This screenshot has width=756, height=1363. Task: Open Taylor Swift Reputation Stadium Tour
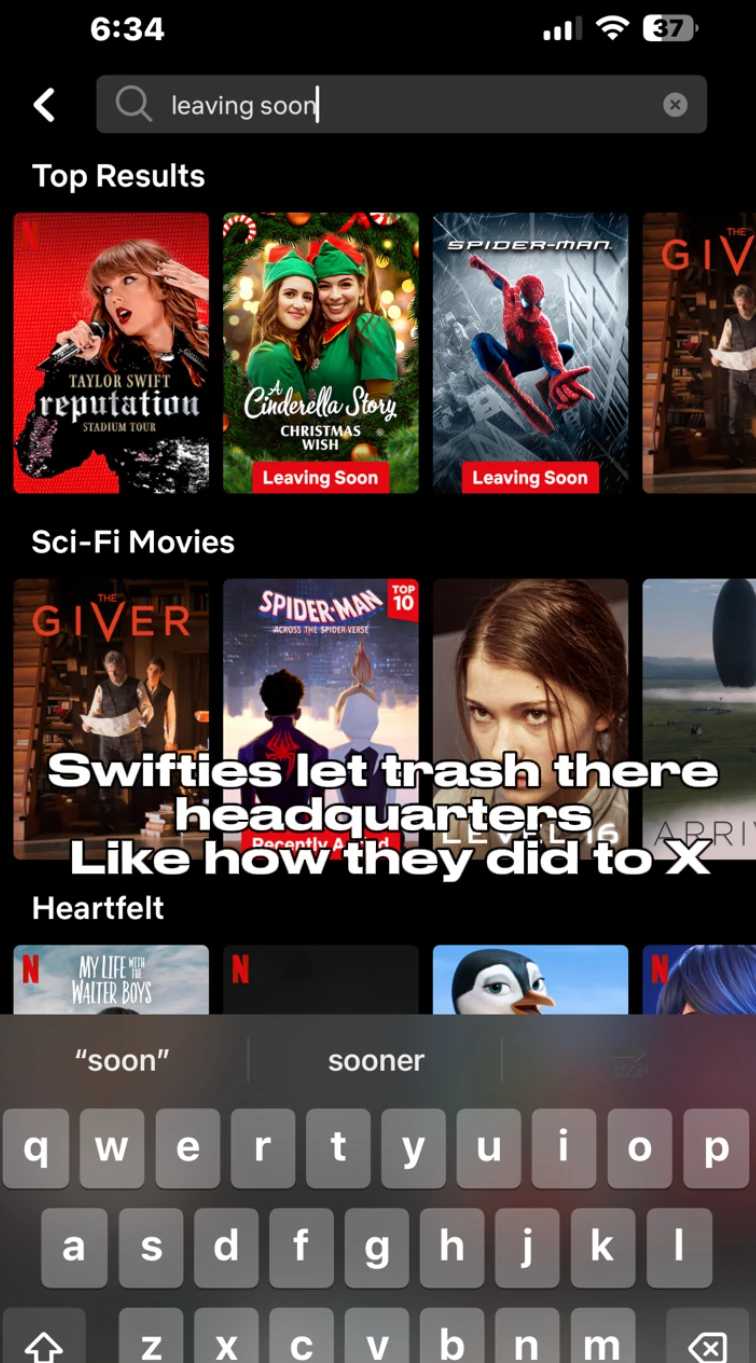pyautogui.click(x=111, y=352)
